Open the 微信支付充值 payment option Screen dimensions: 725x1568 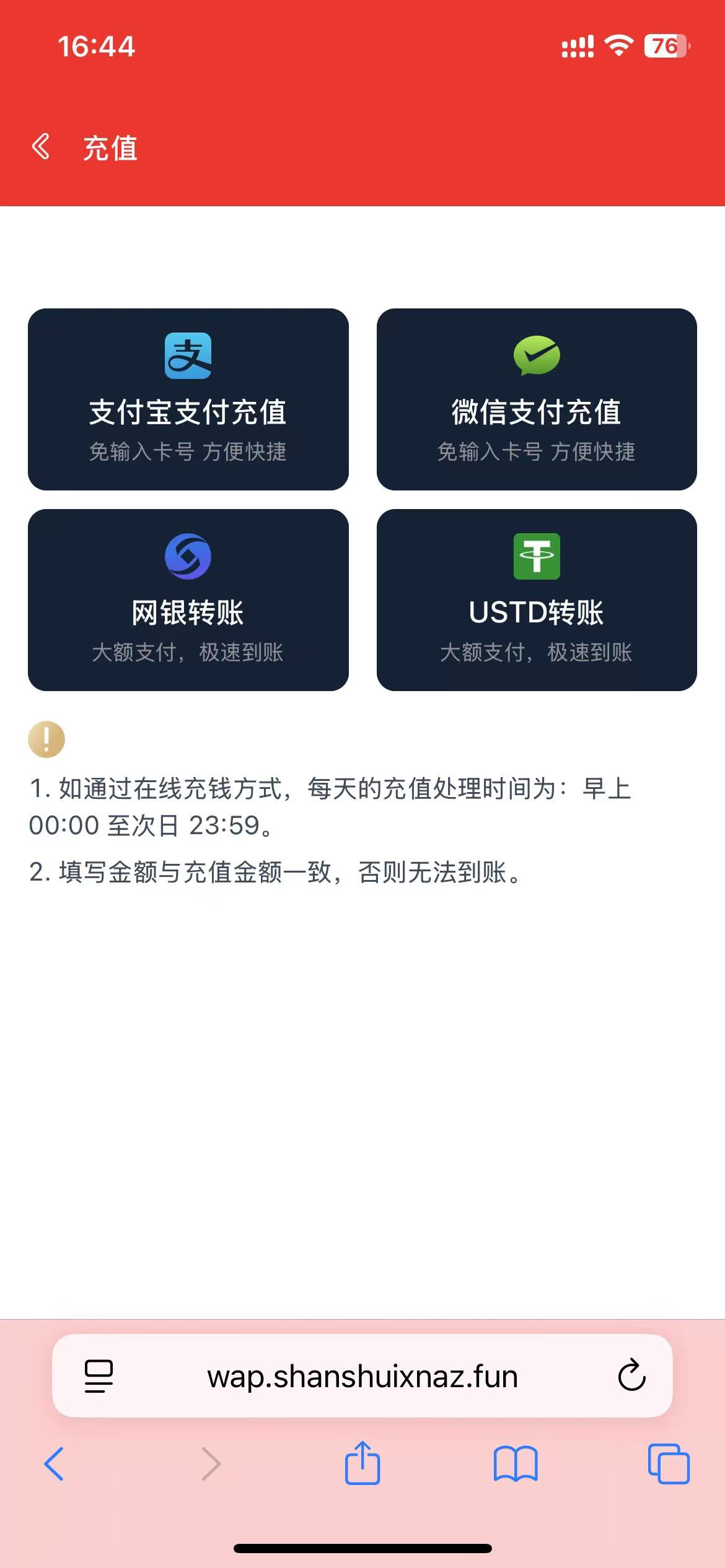pyautogui.click(x=537, y=399)
